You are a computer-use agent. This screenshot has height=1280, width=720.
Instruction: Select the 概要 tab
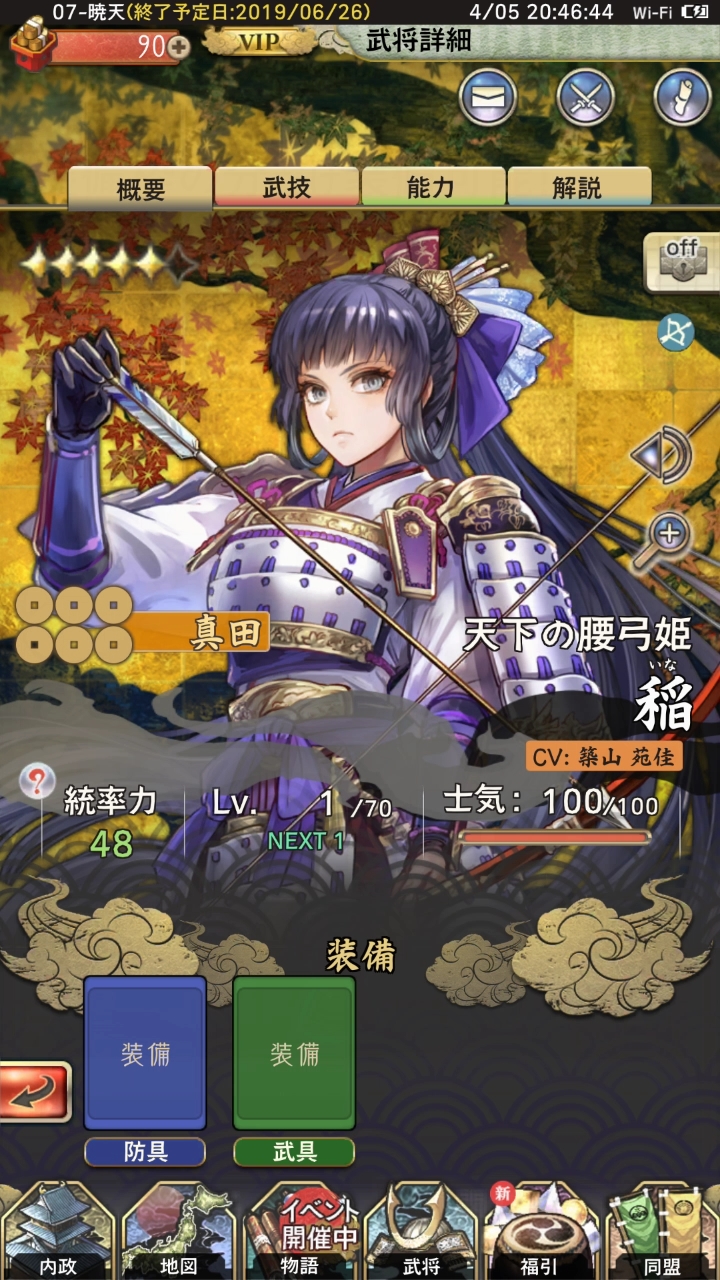[x=141, y=188]
